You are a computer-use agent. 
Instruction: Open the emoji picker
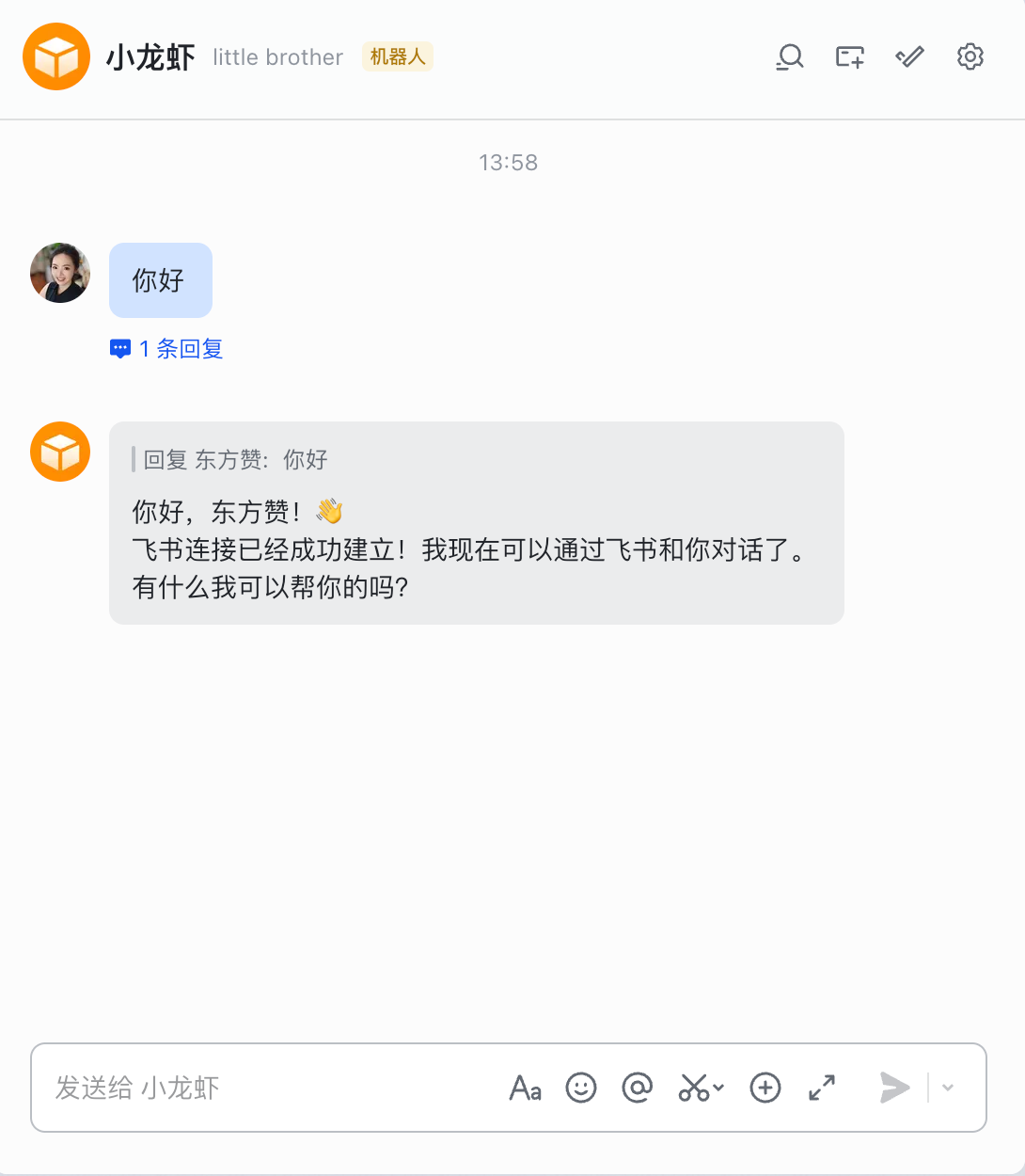point(581,1088)
